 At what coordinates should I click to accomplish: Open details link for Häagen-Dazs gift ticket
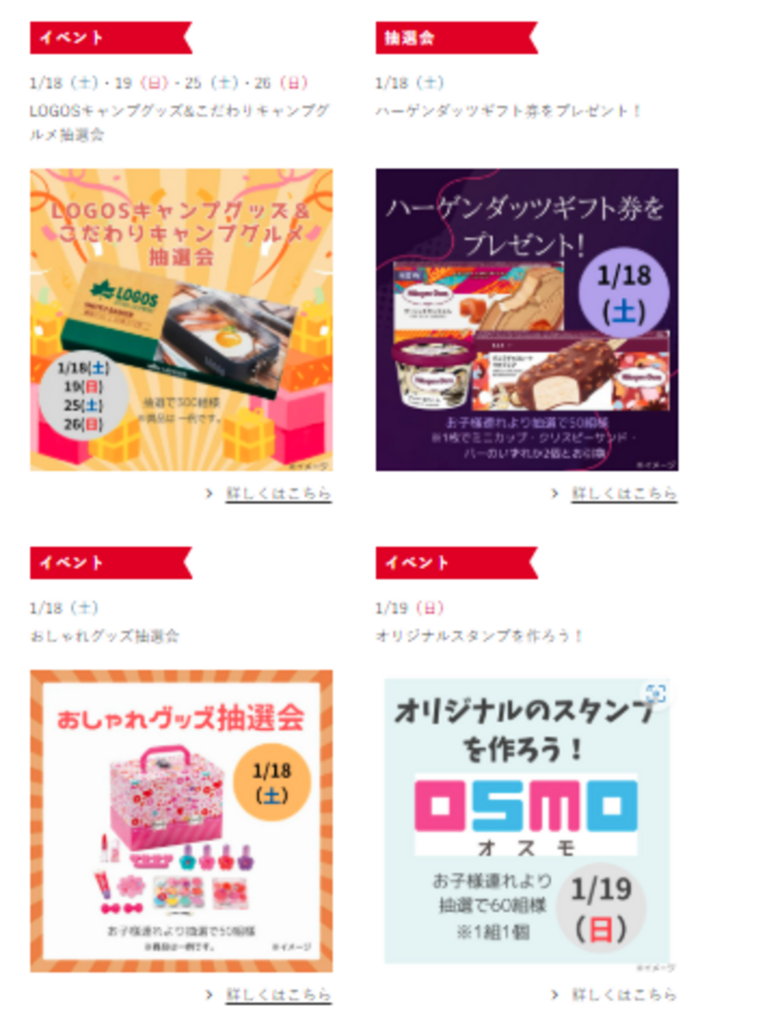click(x=623, y=493)
